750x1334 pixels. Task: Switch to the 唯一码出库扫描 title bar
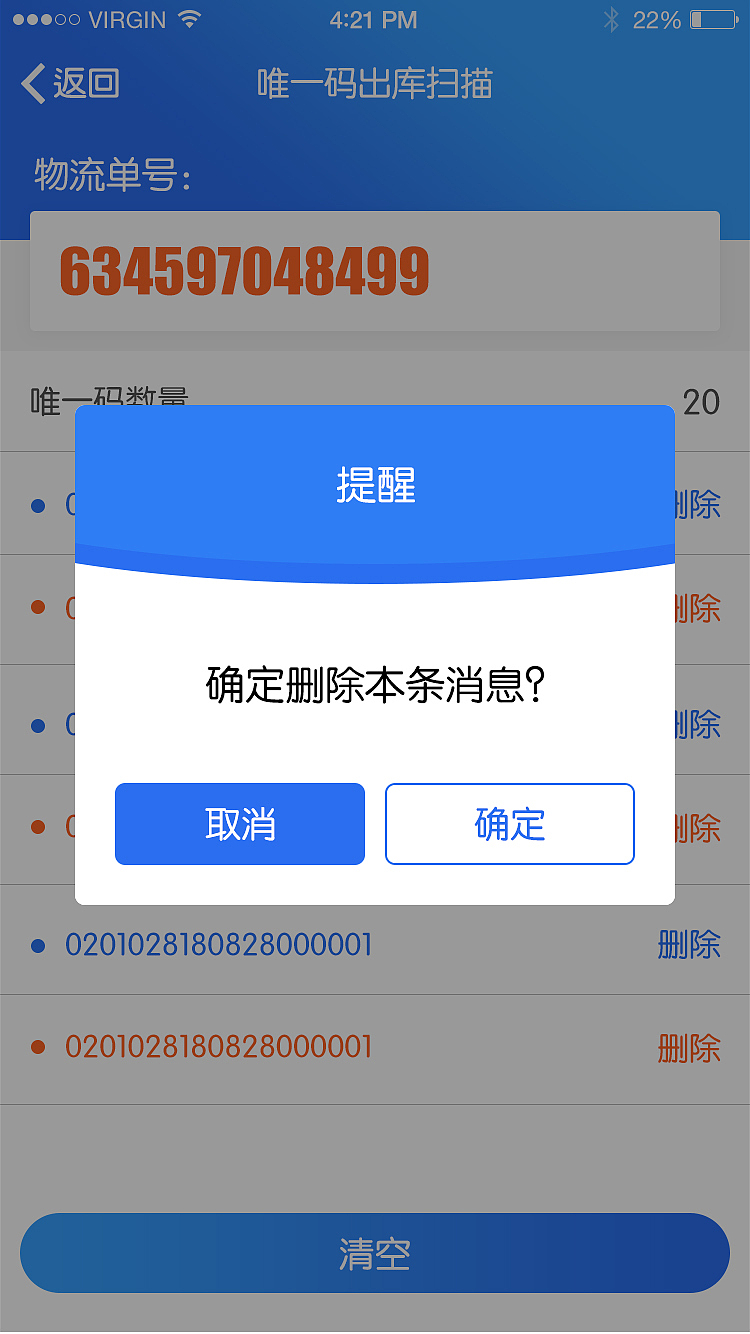tap(375, 85)
